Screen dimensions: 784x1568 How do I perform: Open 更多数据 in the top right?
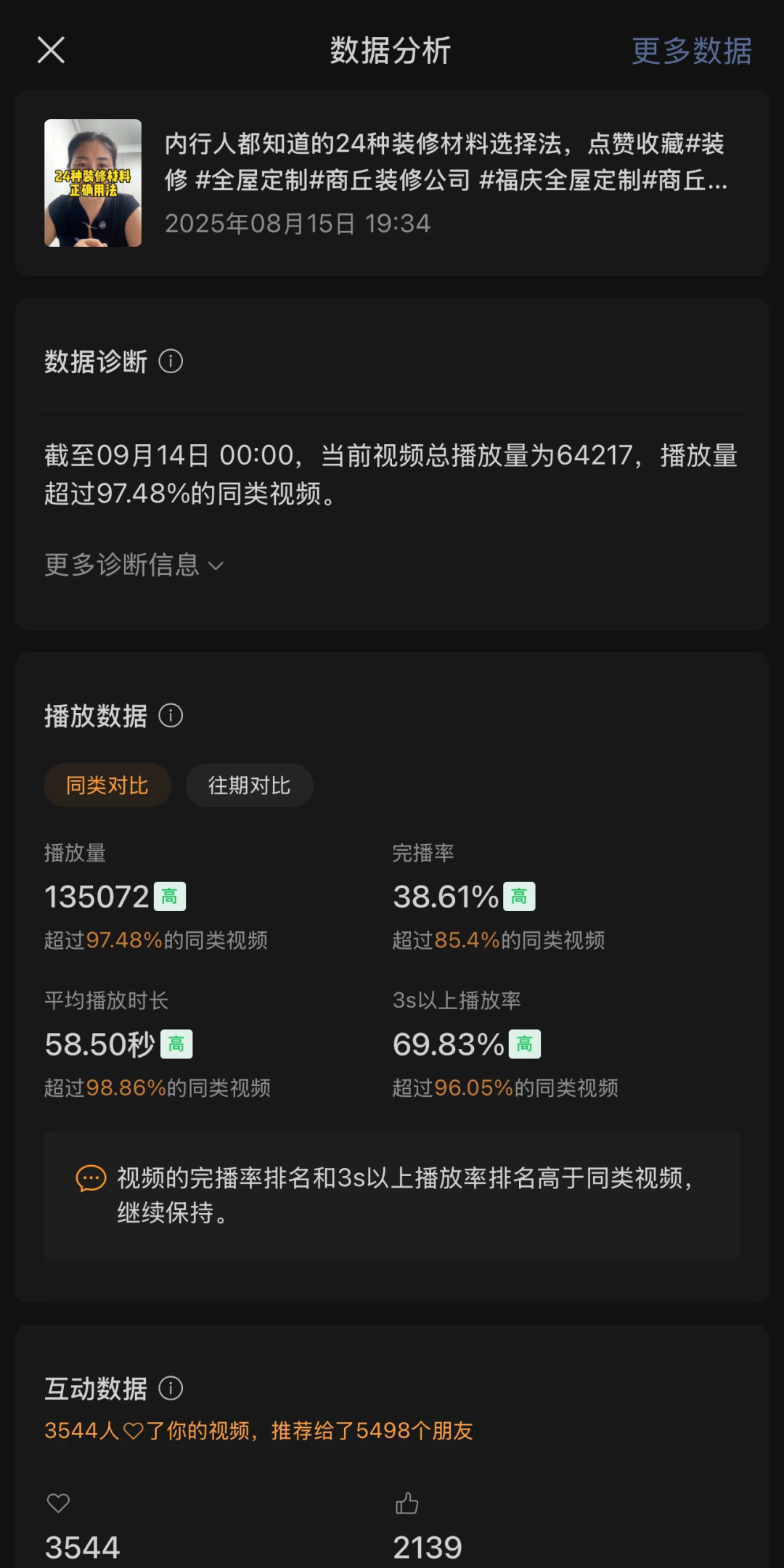690,52
